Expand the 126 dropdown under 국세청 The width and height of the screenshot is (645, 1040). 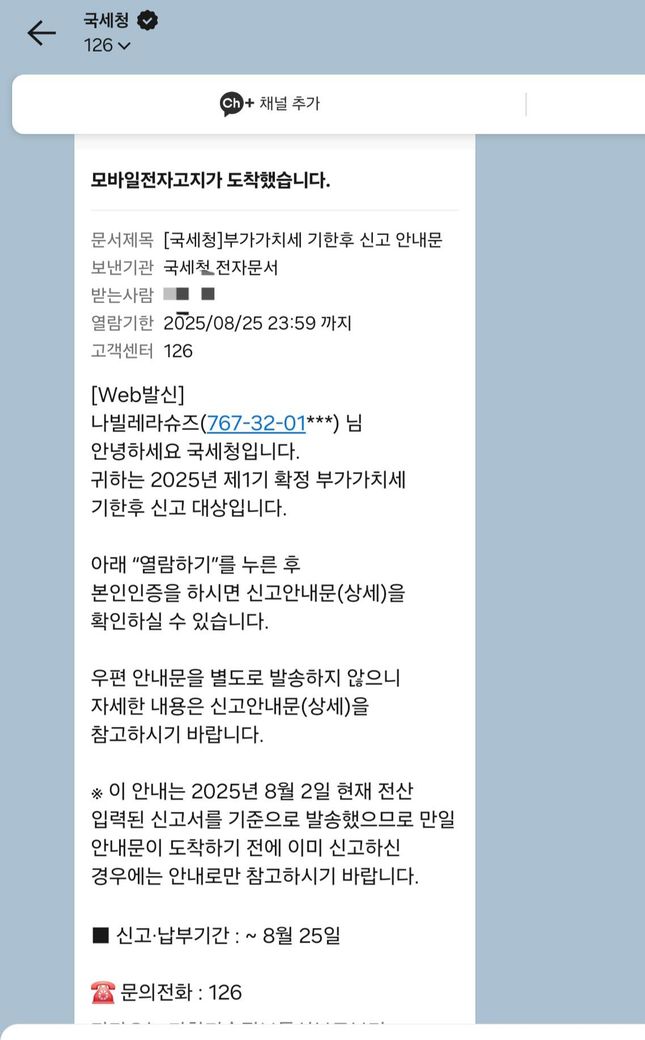pyautogui.click(x=107, y=45)
